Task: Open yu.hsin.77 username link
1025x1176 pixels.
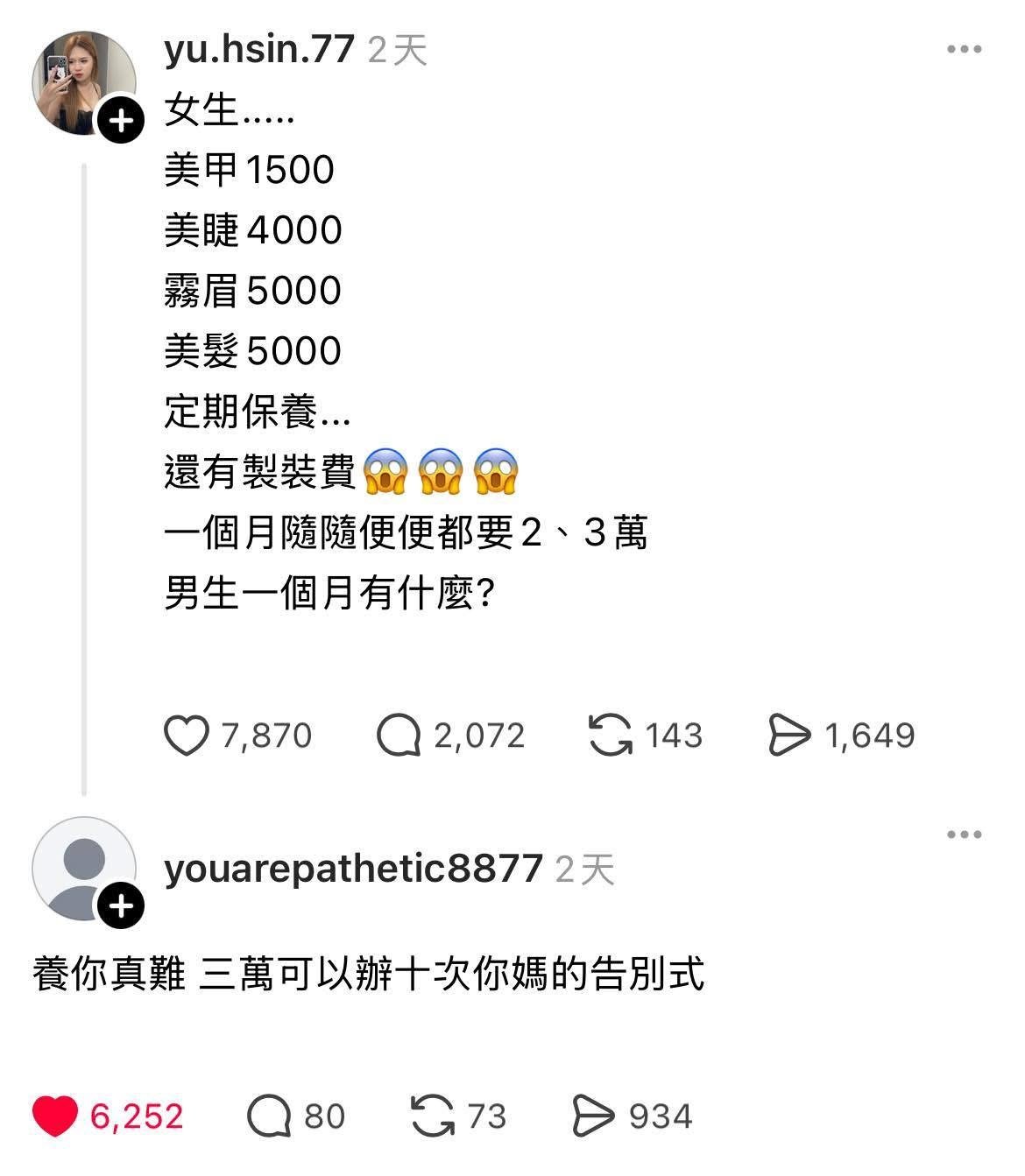Action: point(258,49)
